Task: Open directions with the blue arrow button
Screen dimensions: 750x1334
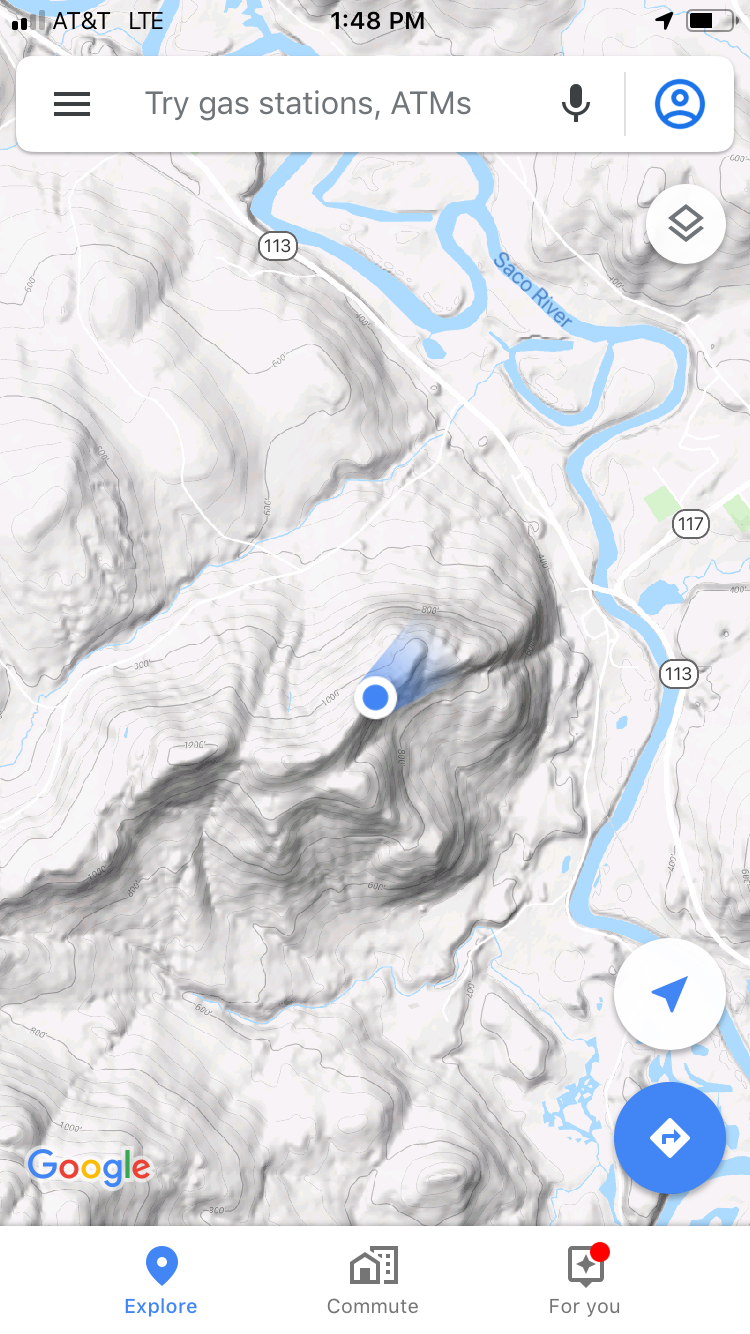Action: (669, 1137)
